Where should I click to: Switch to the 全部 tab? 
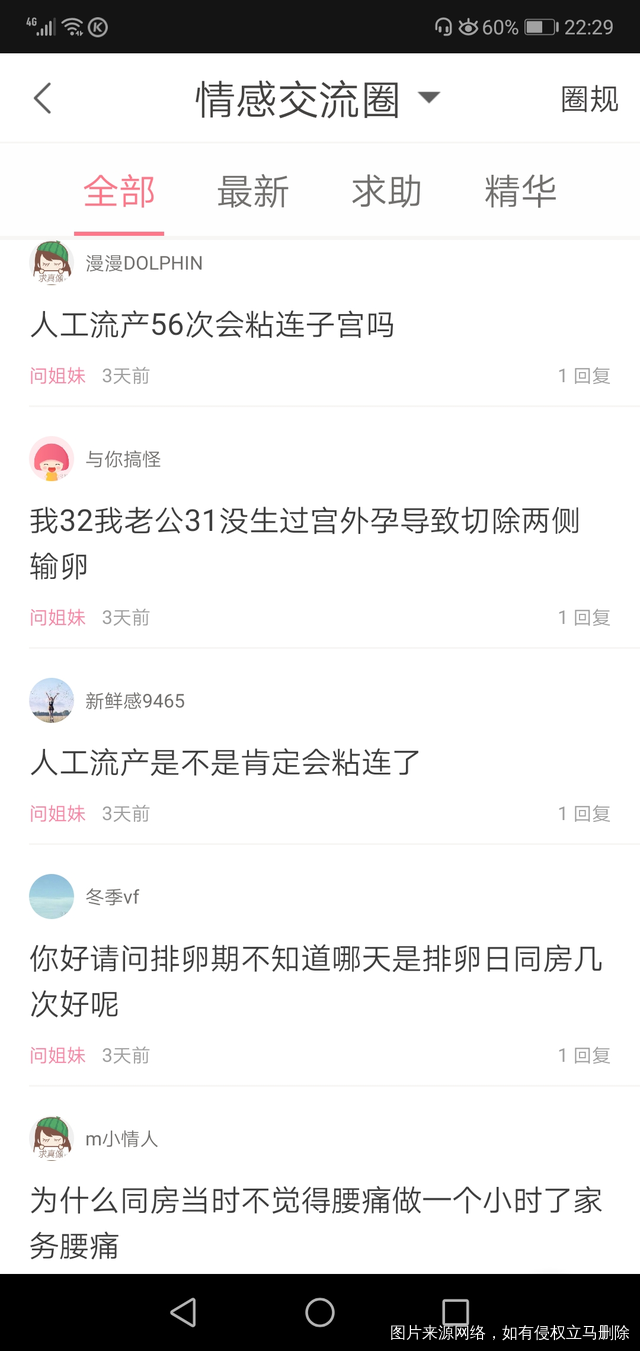119,191
